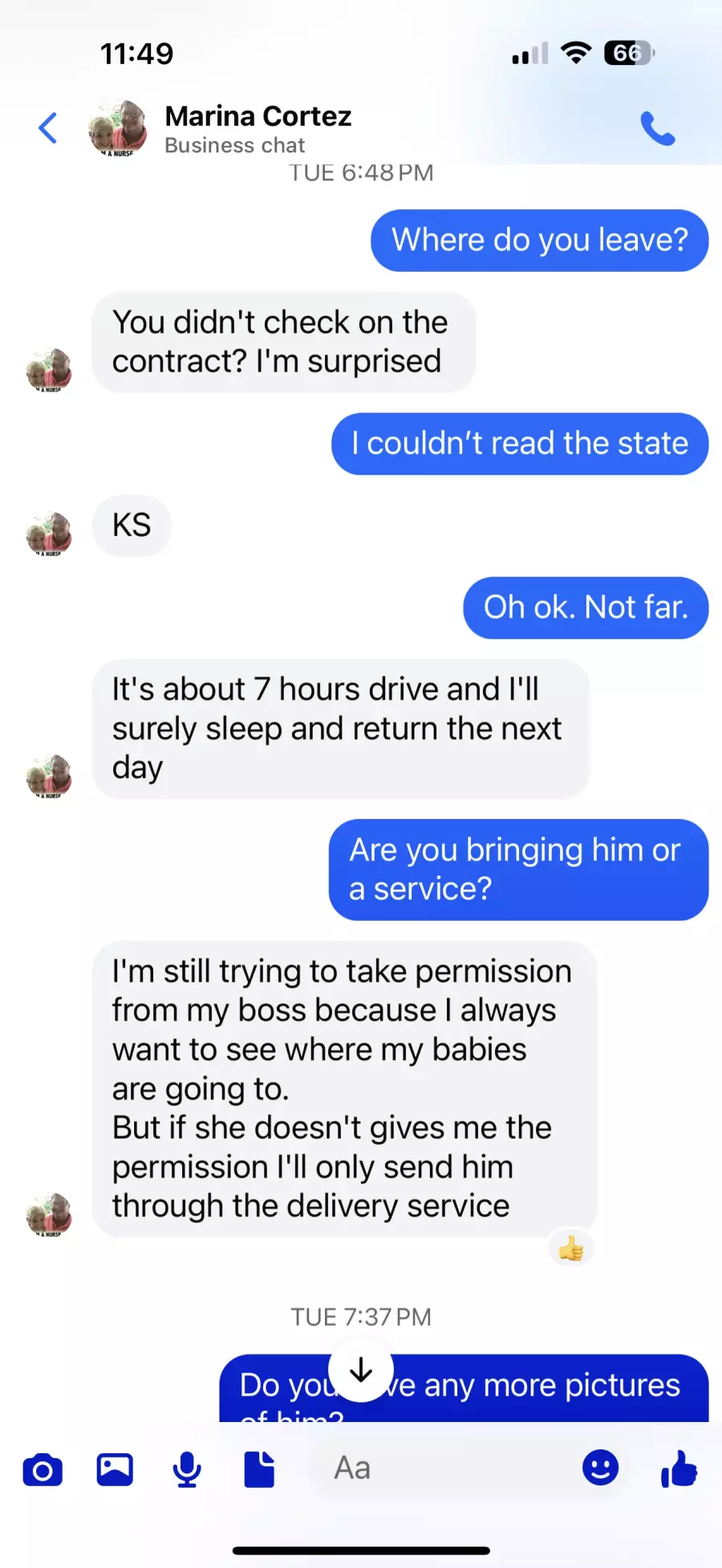Open the emoji picker

[x=600, y=1469]
